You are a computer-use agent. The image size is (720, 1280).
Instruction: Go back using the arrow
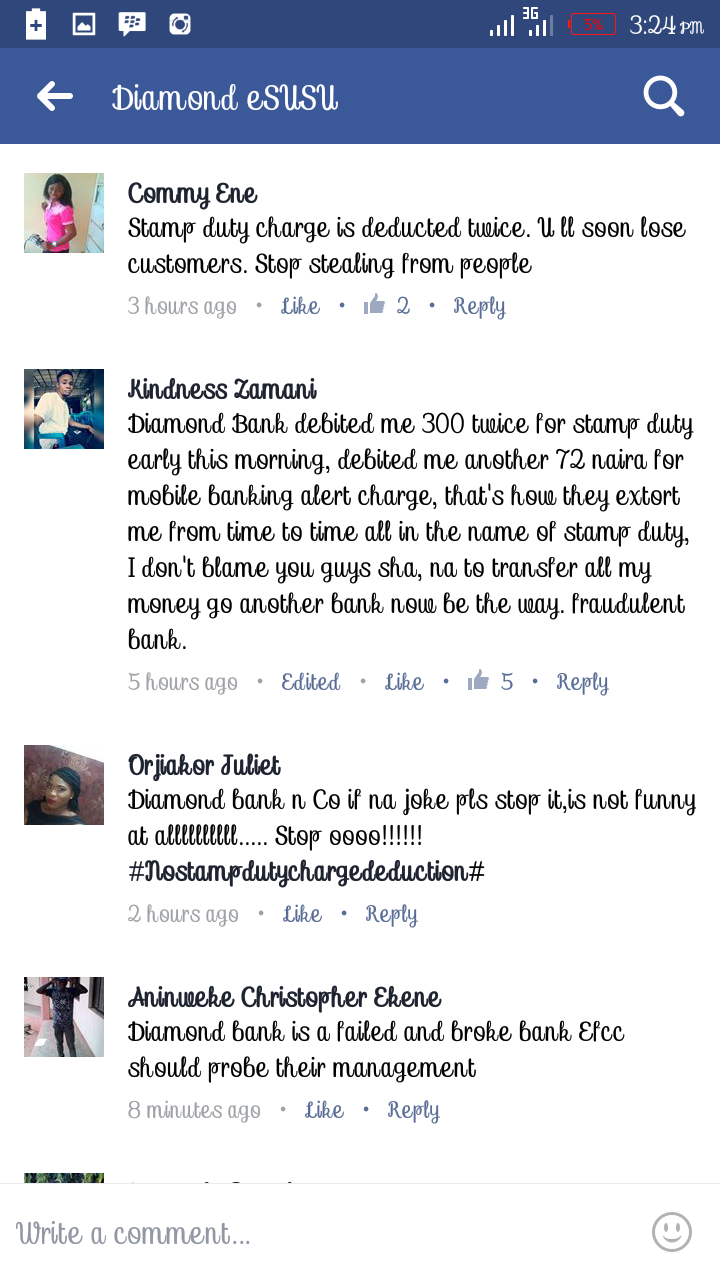coord(55,96)
